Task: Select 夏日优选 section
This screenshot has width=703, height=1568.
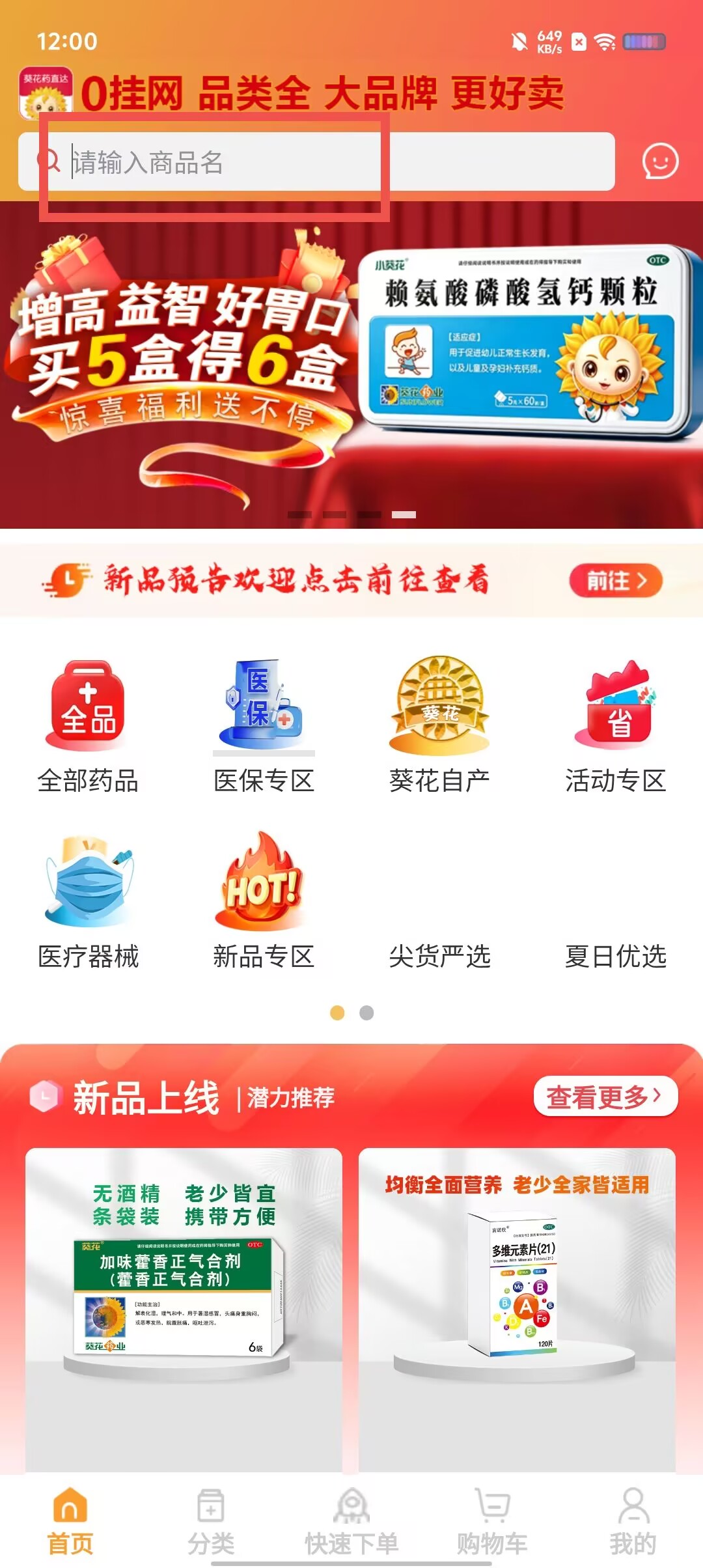Action: 615,956
